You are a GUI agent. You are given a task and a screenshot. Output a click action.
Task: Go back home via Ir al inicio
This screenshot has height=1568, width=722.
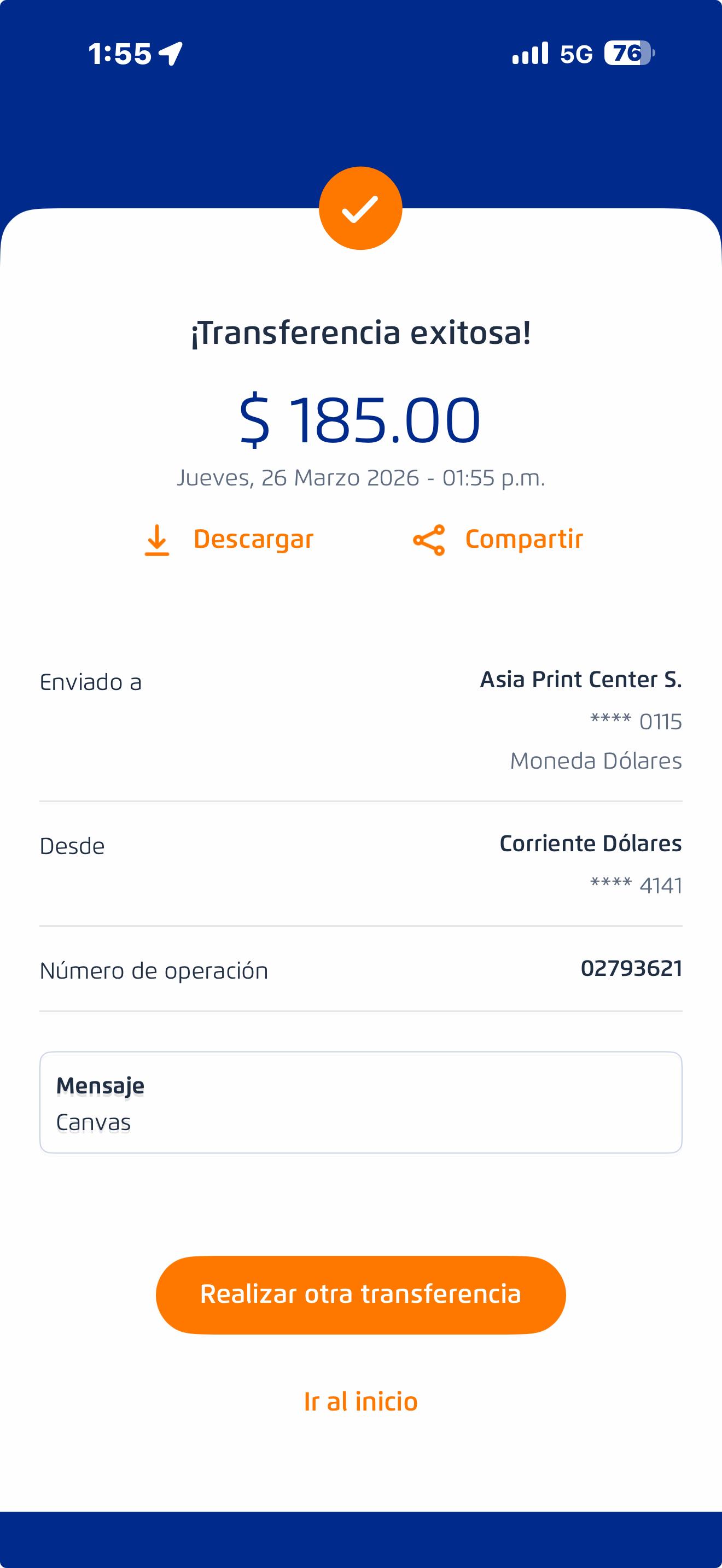[361, 1401]
